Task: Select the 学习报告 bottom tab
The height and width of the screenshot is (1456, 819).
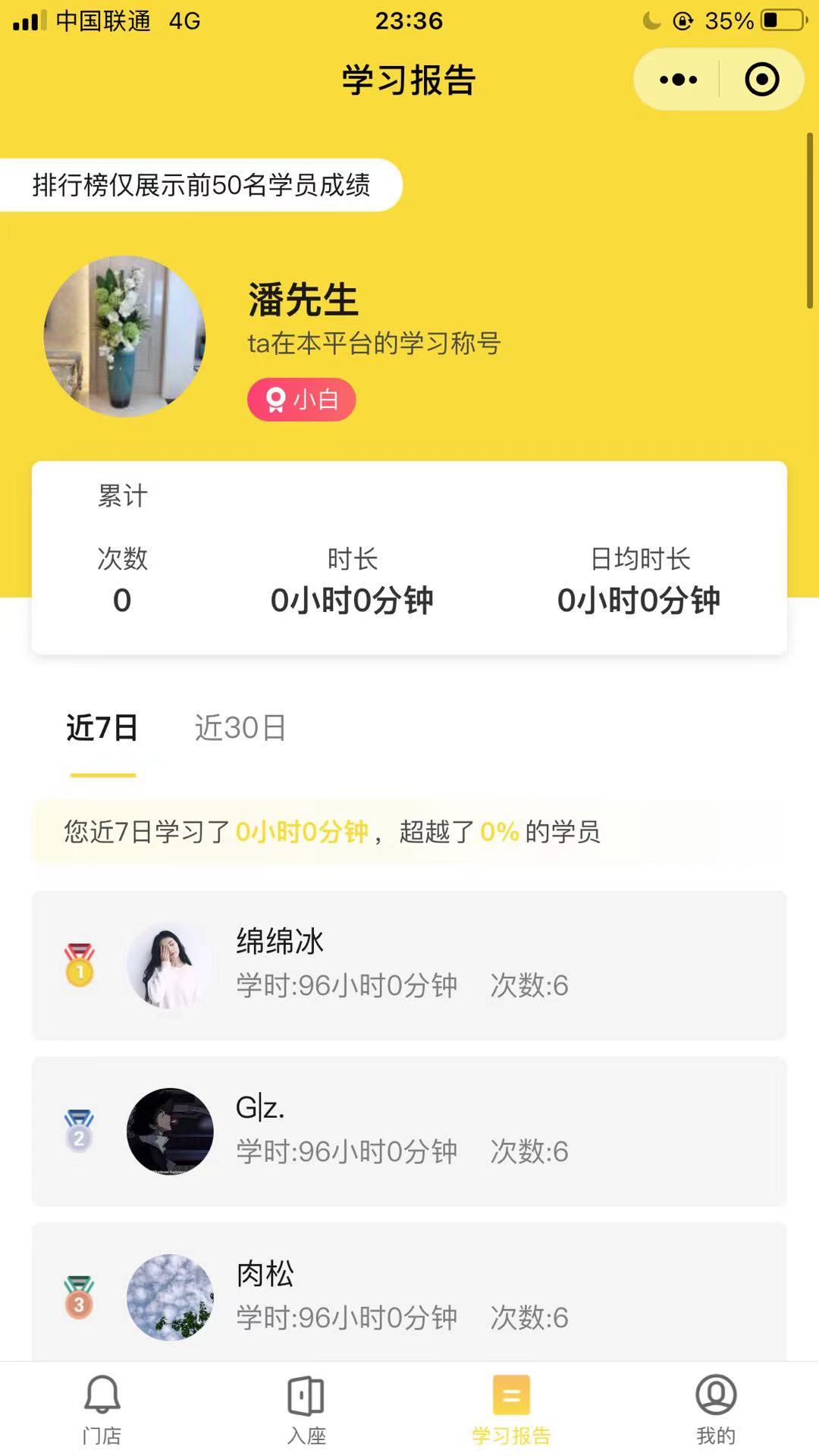Action: click(x=511, y=1409)
